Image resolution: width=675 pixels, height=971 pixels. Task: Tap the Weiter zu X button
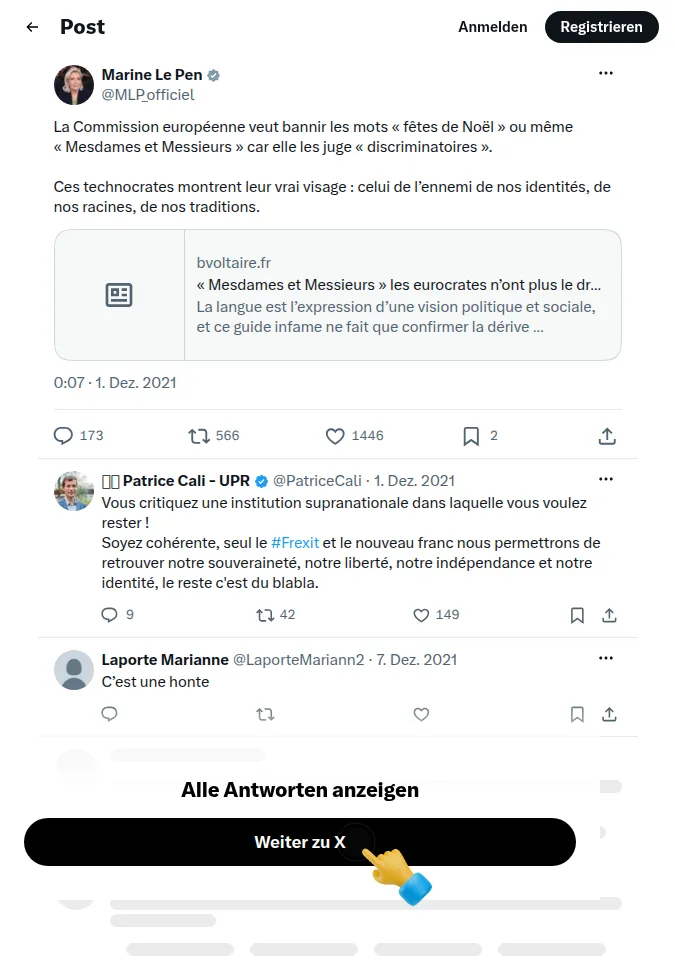pyautogui.click(x=300, y=842)
